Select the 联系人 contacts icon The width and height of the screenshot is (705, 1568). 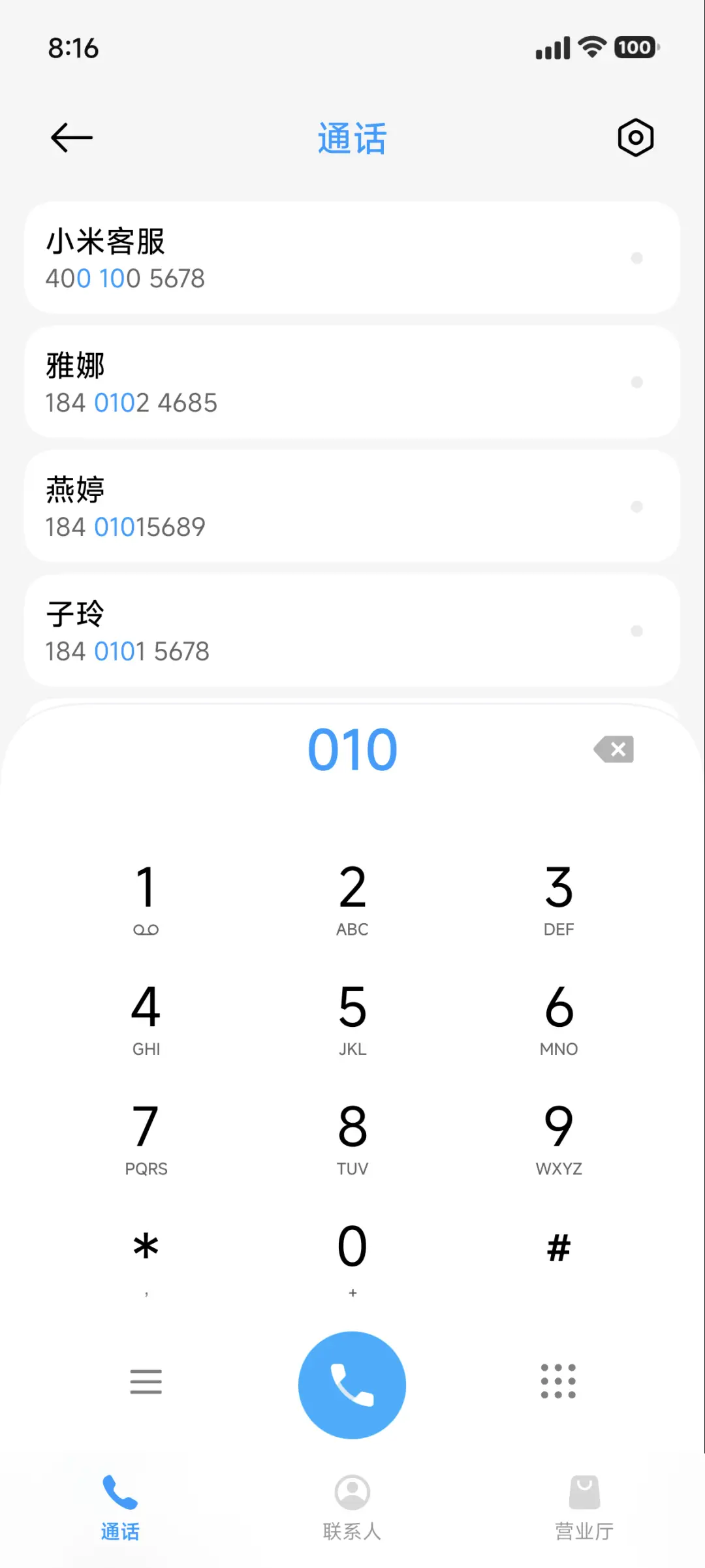(x=352, y=1492)
